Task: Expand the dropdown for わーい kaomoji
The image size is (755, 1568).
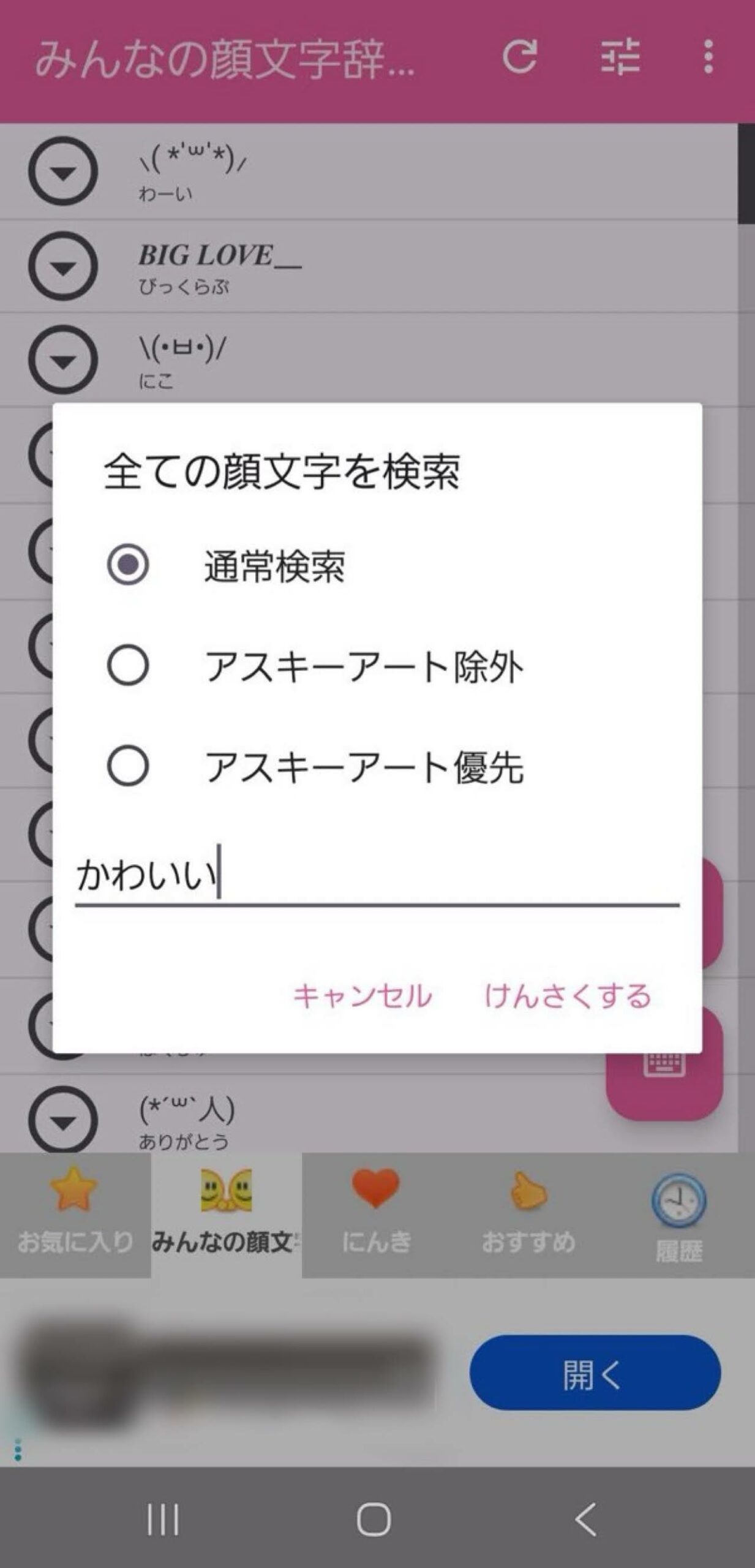Action: 63,171
